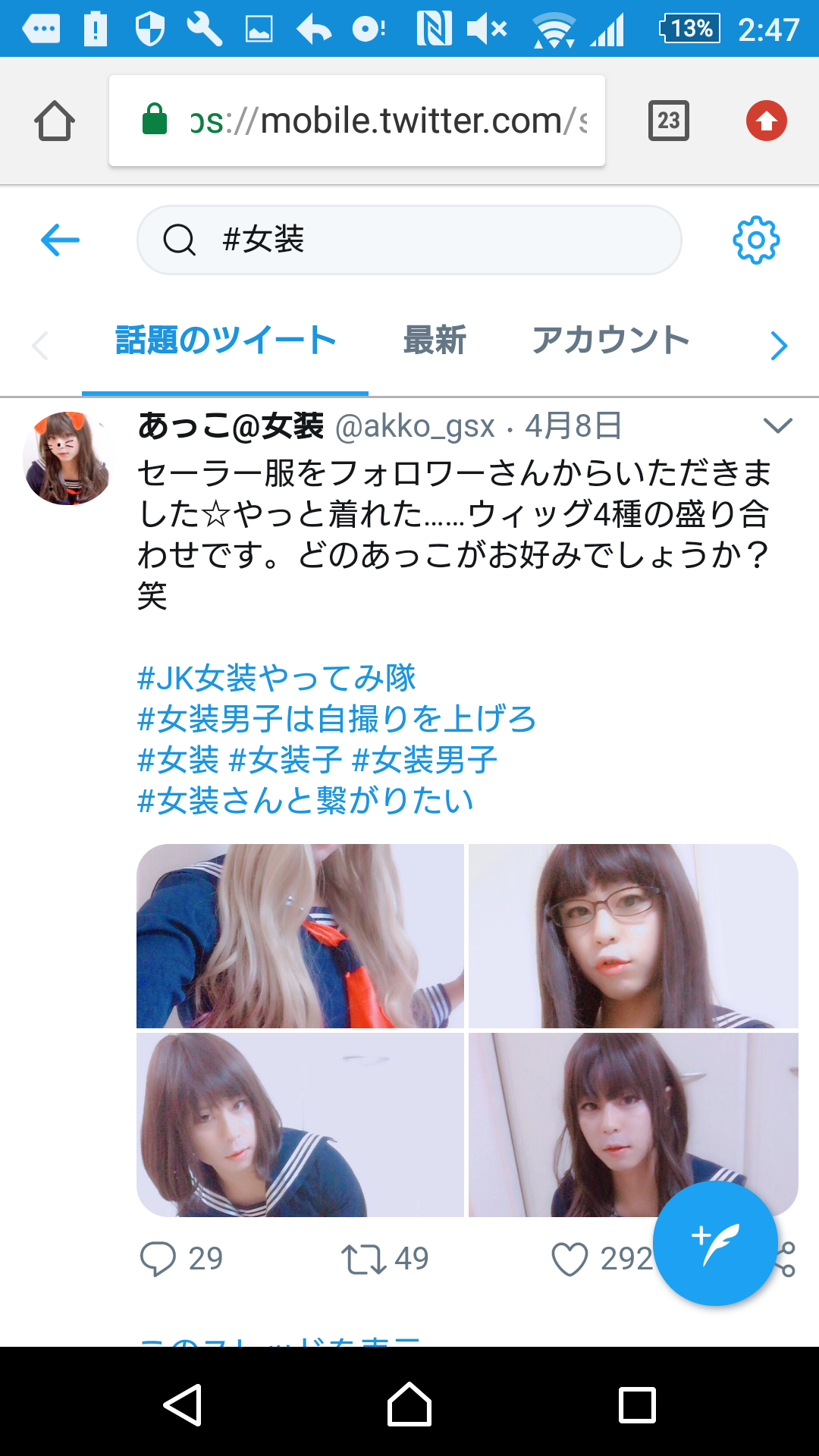Open あっこ@女装 profile avatar
819x1456 pixels.
point(67,458)
